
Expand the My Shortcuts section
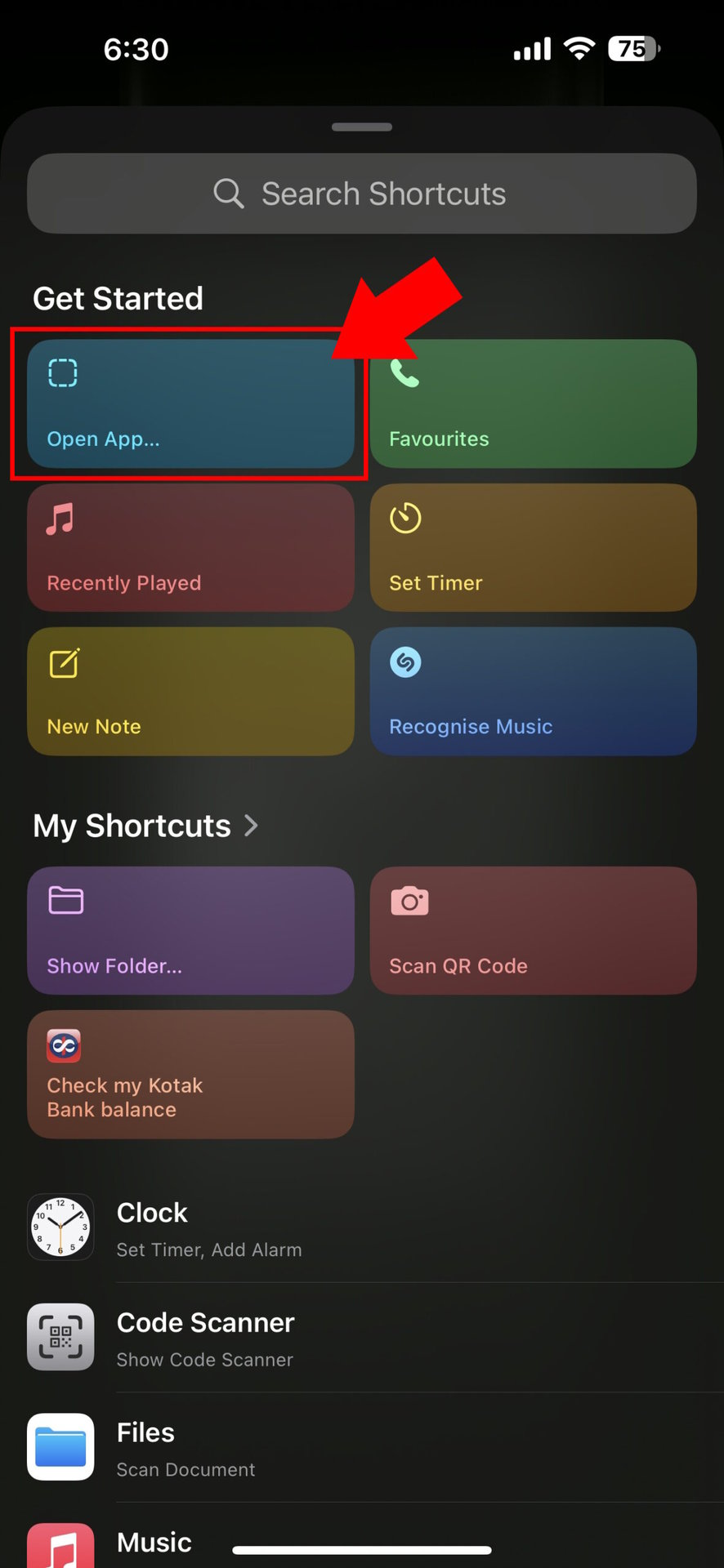click(145, 826)
